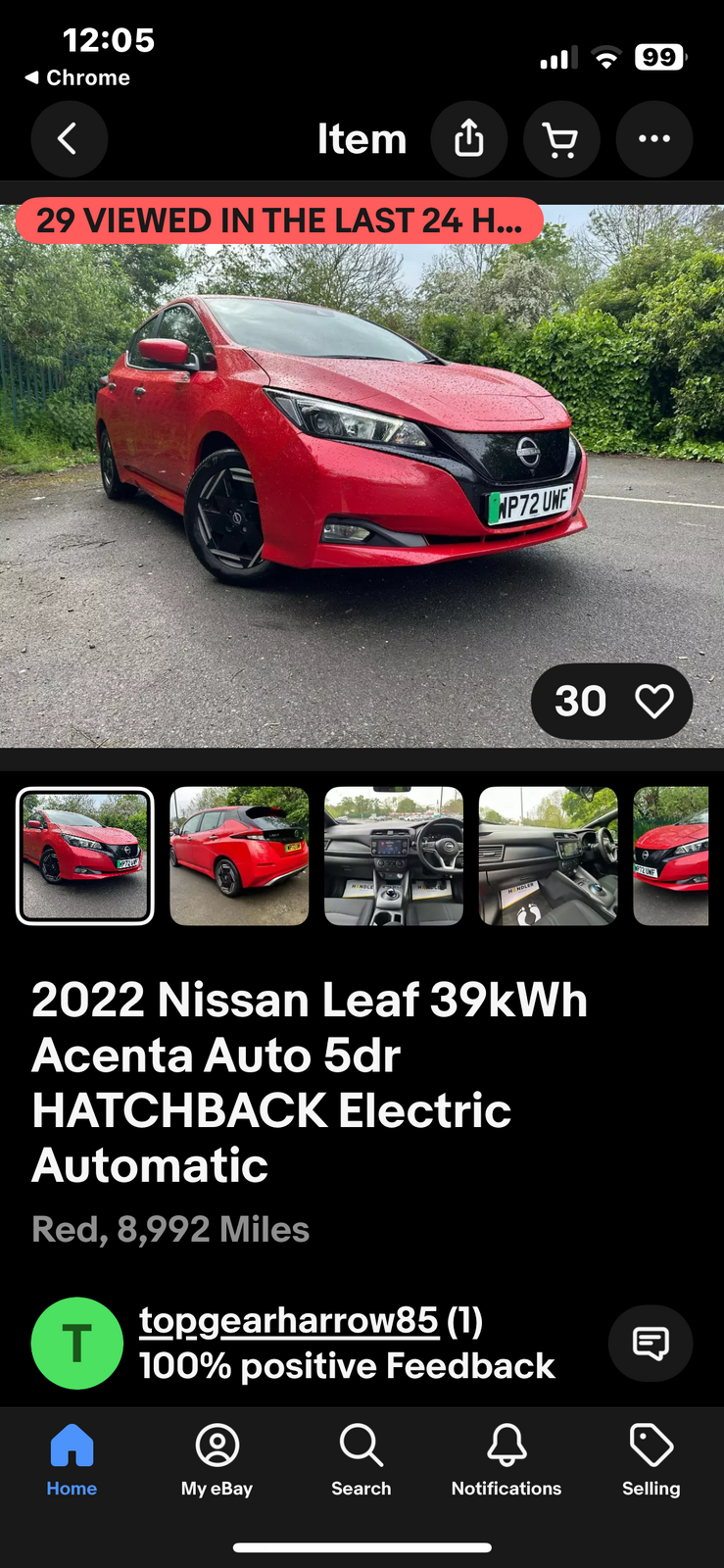Message the seller
This screenshot has width=724, height=1568.
click(650, 1343)
